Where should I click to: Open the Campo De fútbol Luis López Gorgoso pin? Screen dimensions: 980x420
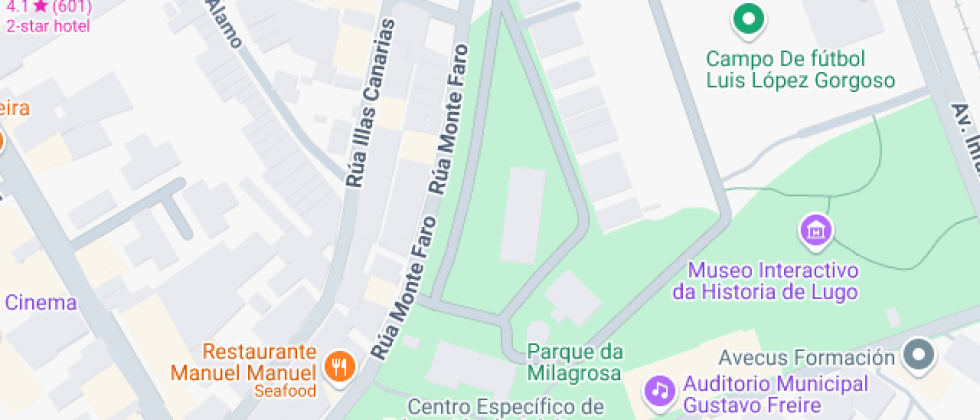pyautogui.click(x=749, y=18)
